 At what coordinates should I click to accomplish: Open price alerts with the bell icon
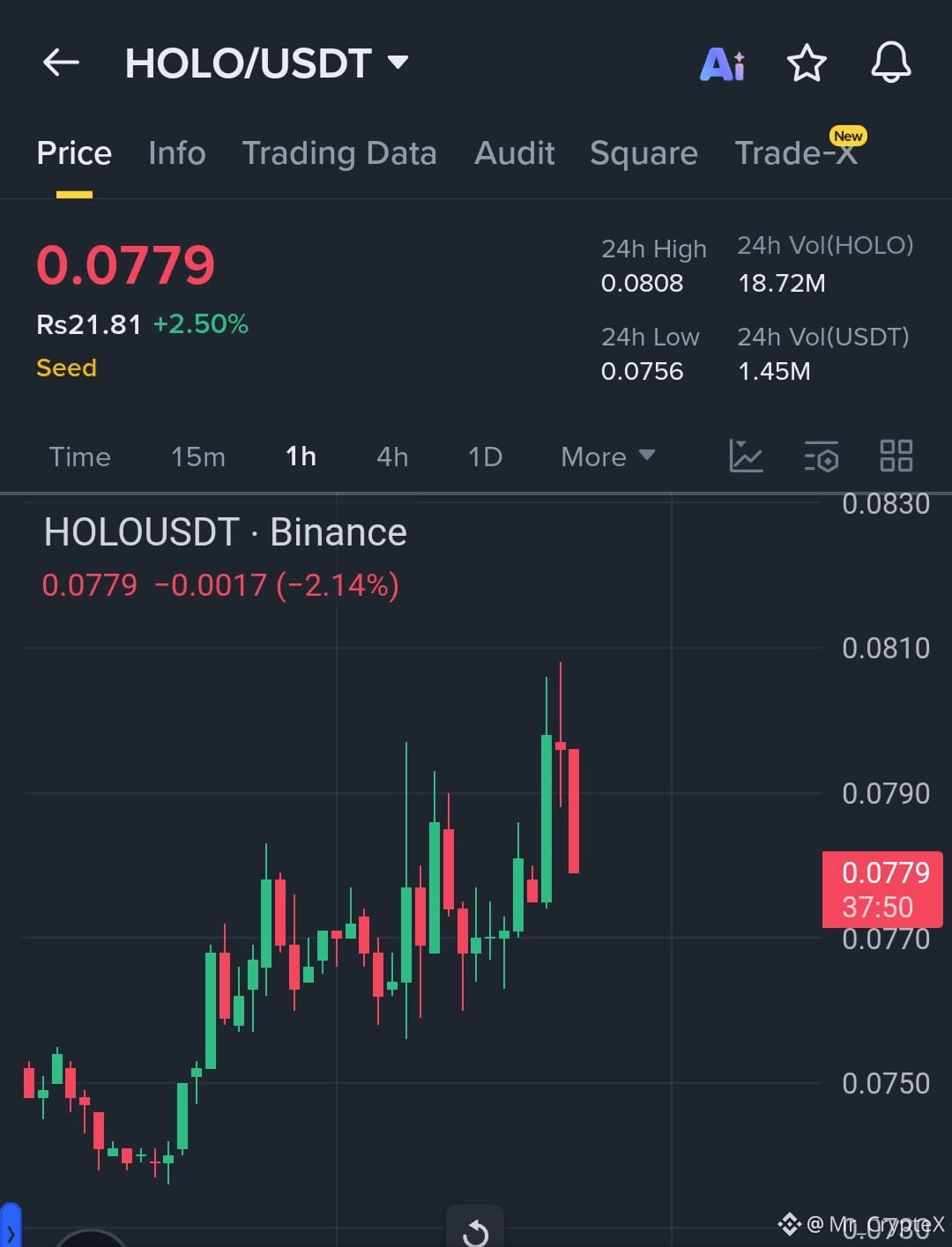[x=890, y=63]
